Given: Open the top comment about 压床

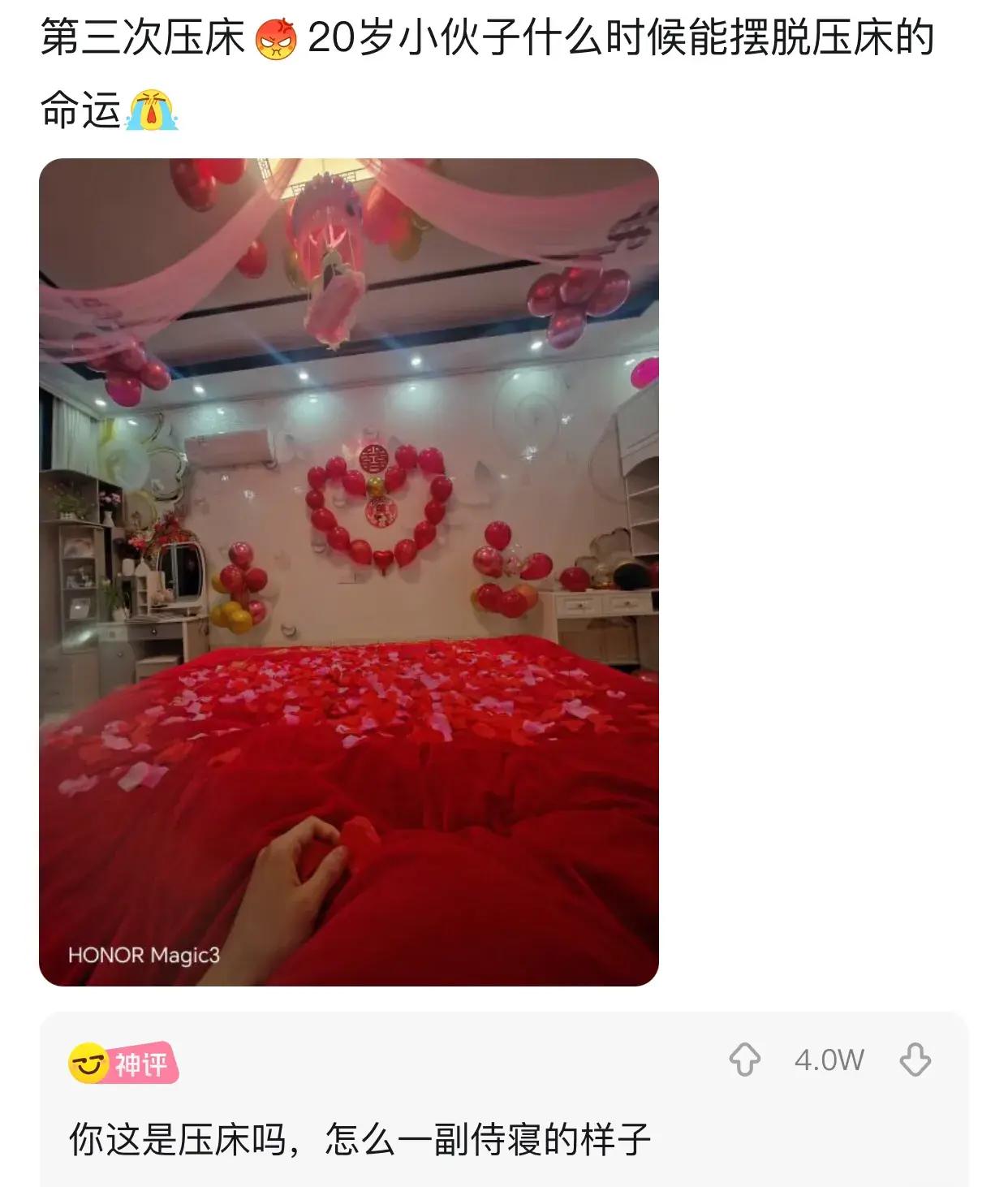Looking at the screenshot, I should (360, 1139).
